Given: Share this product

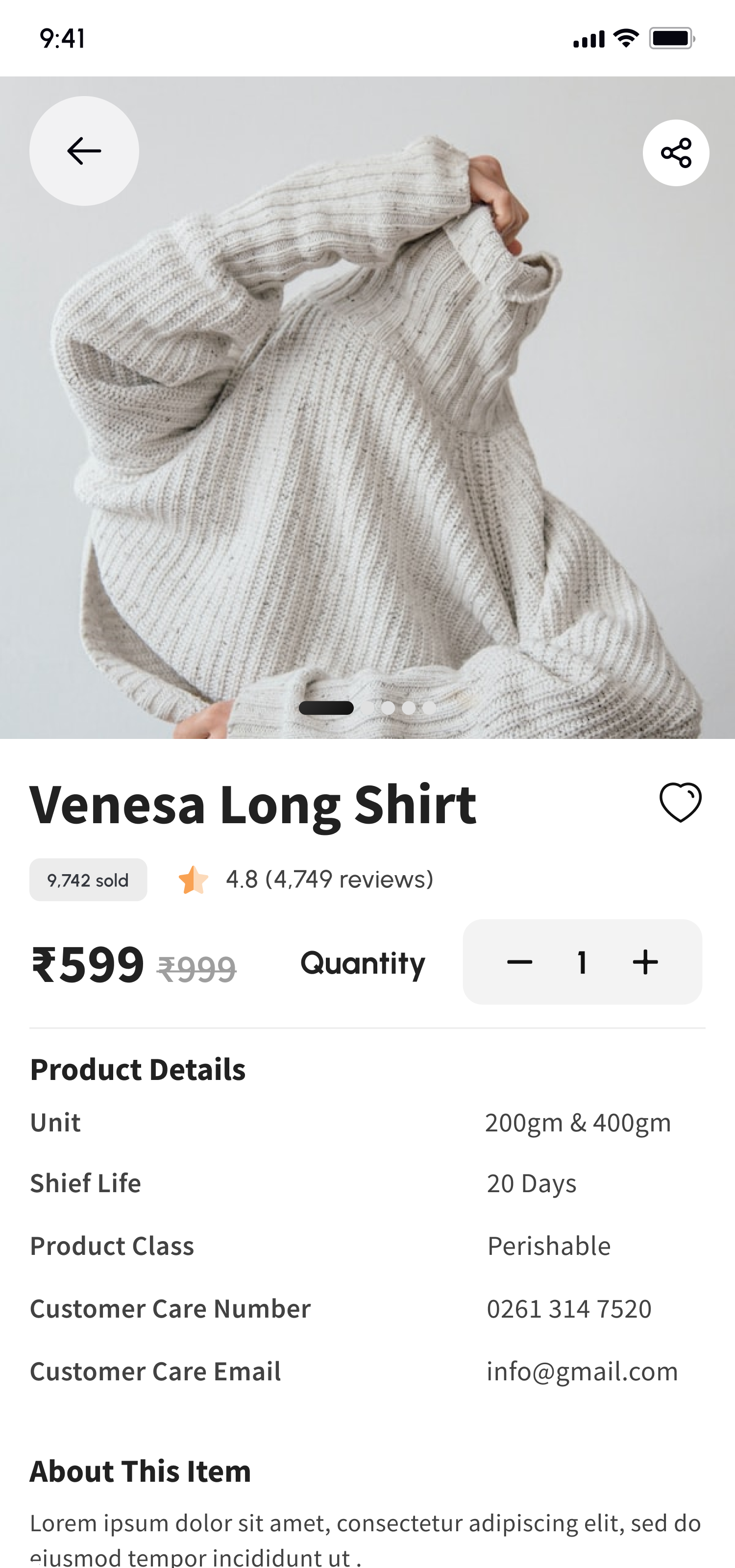Looking at the screenshot, I should pos(675,153).
